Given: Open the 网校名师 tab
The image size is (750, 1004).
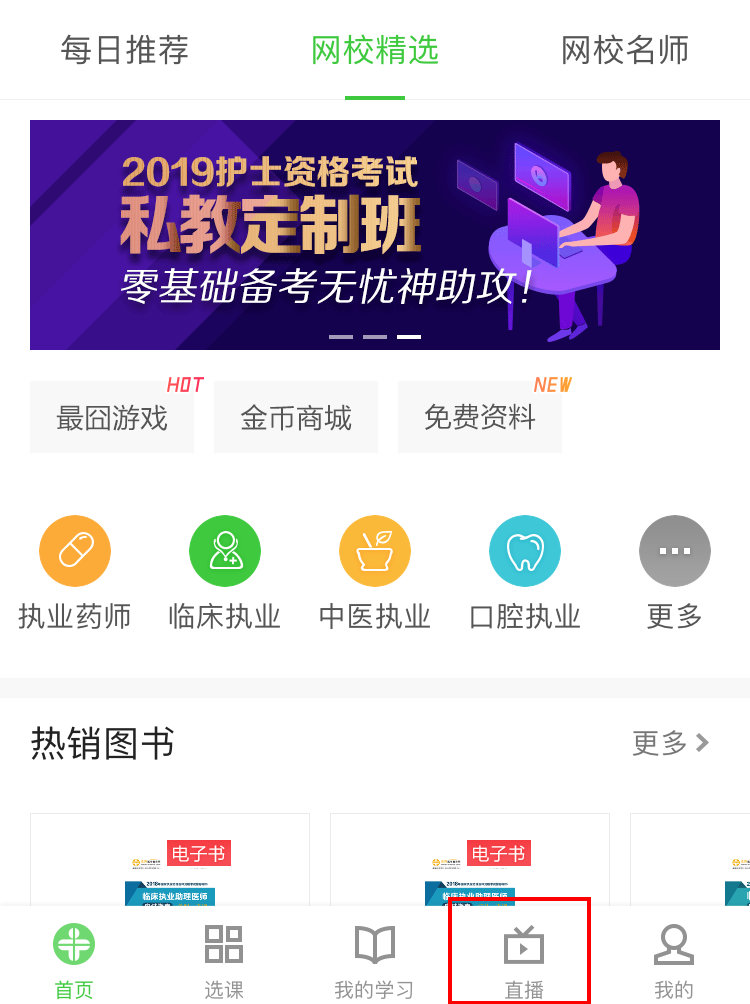Looking at the screenshot, I should [x=623, y=51].
